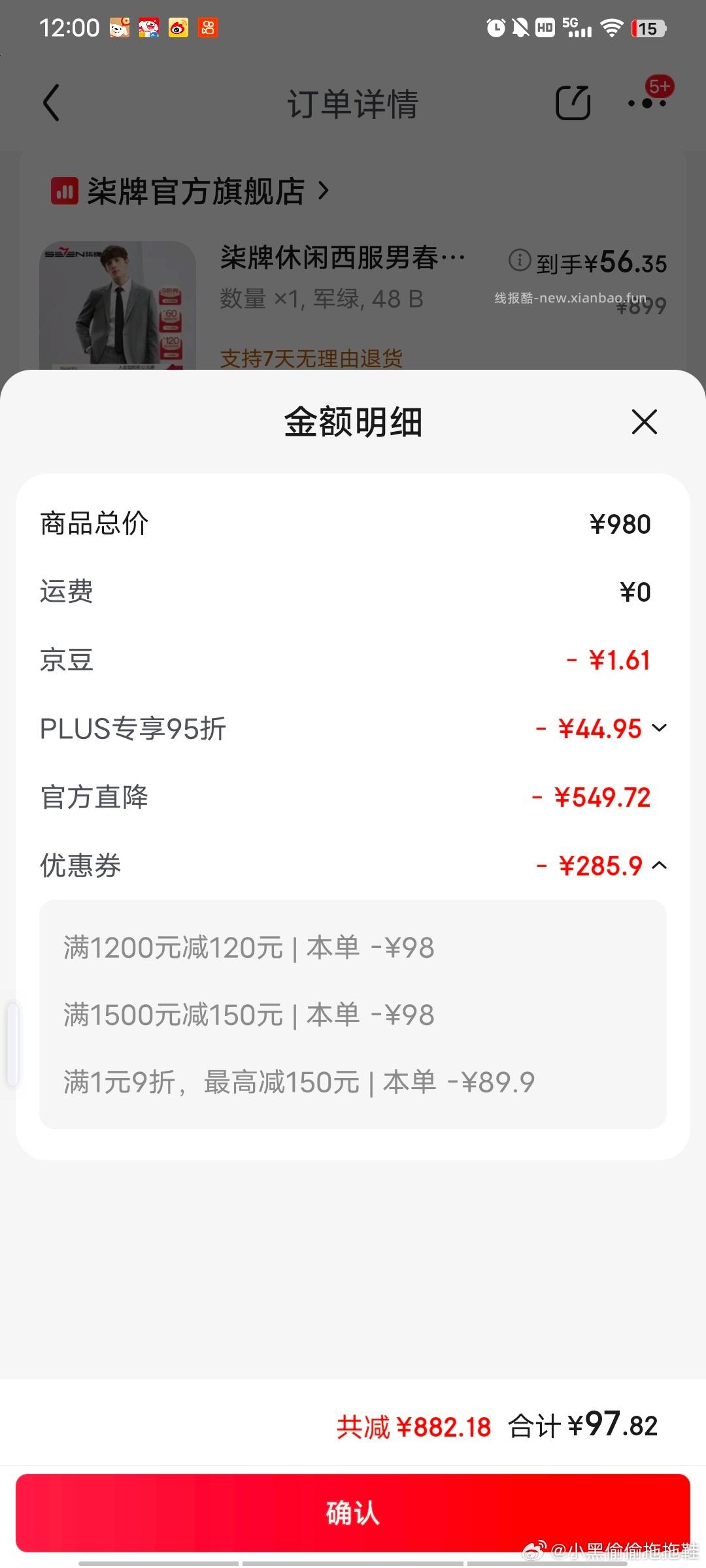Expand the PLUS专享95折 discount details
This screenshot has height=1568, width=706.
tap(660, 728)
